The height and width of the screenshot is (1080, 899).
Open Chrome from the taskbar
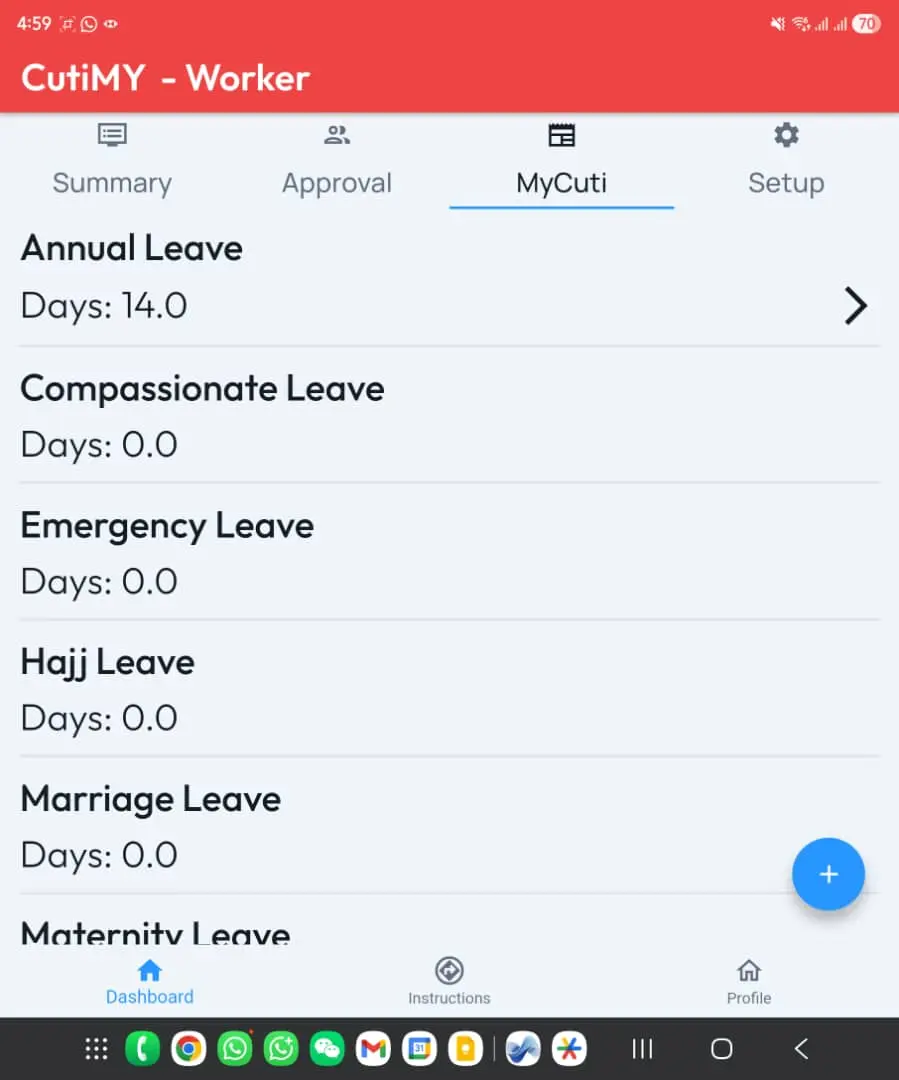point(188,1049)
